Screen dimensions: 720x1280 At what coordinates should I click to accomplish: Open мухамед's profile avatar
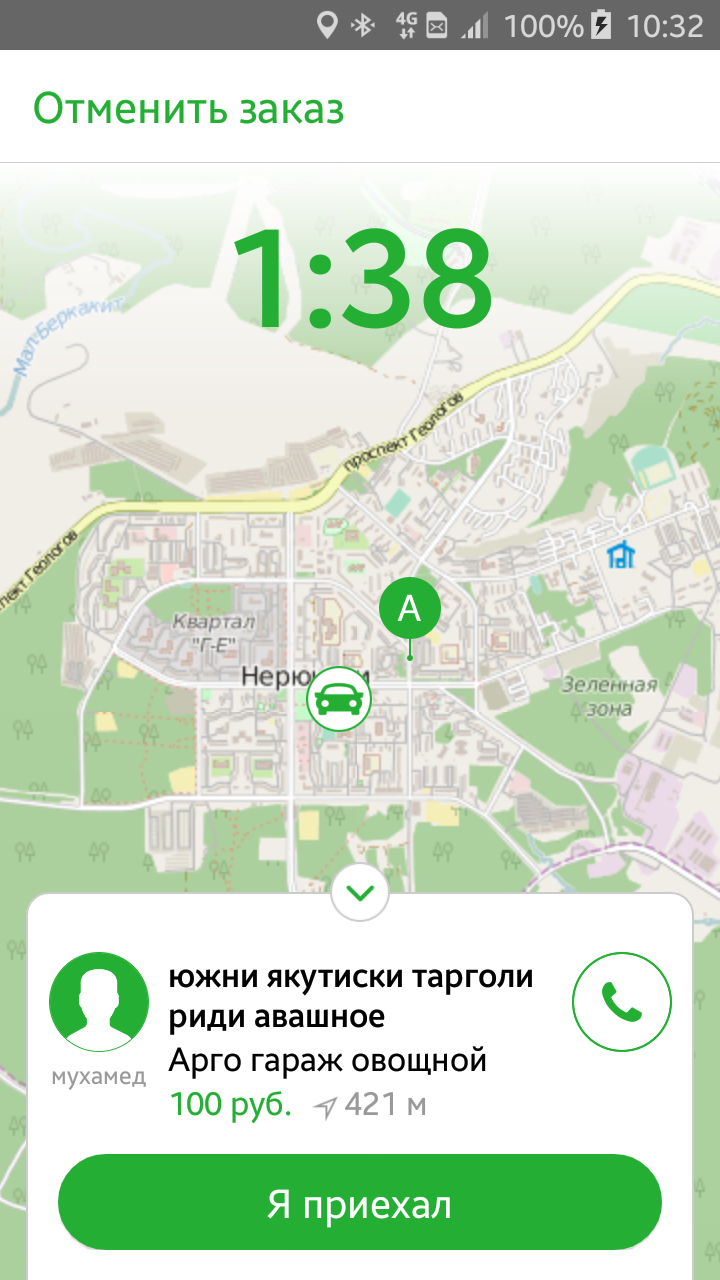point(99,1002)
